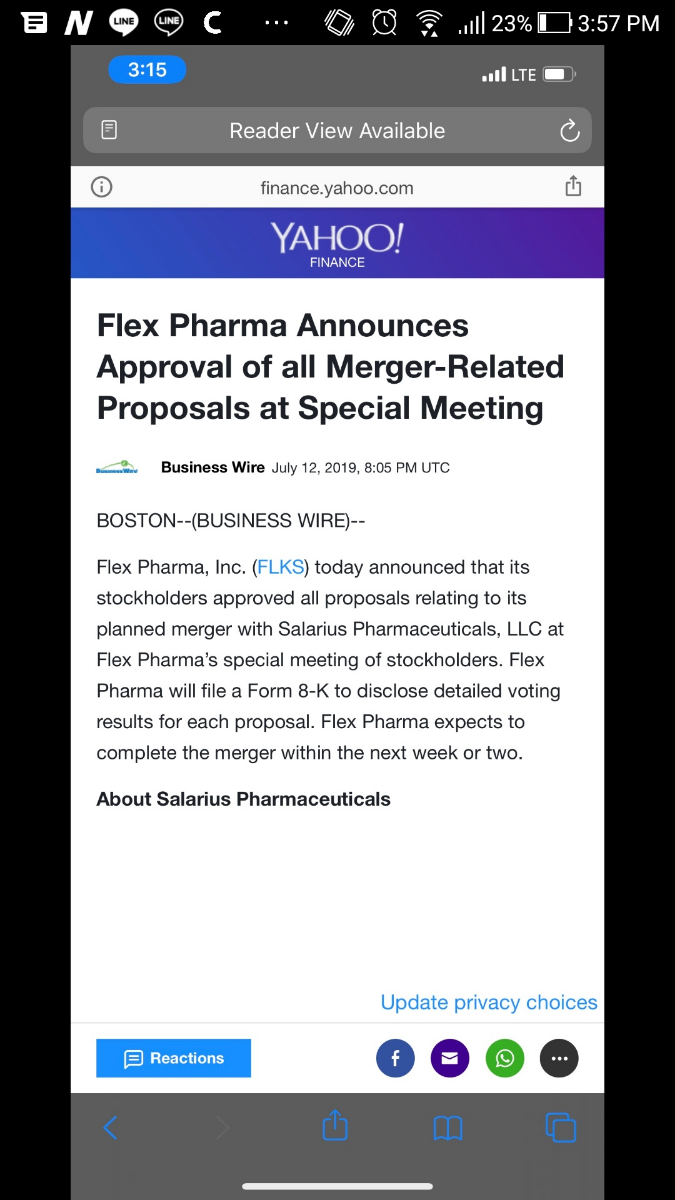675x1200 pixels.
Task: Tap the finance.yahoo.com address field
Action: coord(336,188)
